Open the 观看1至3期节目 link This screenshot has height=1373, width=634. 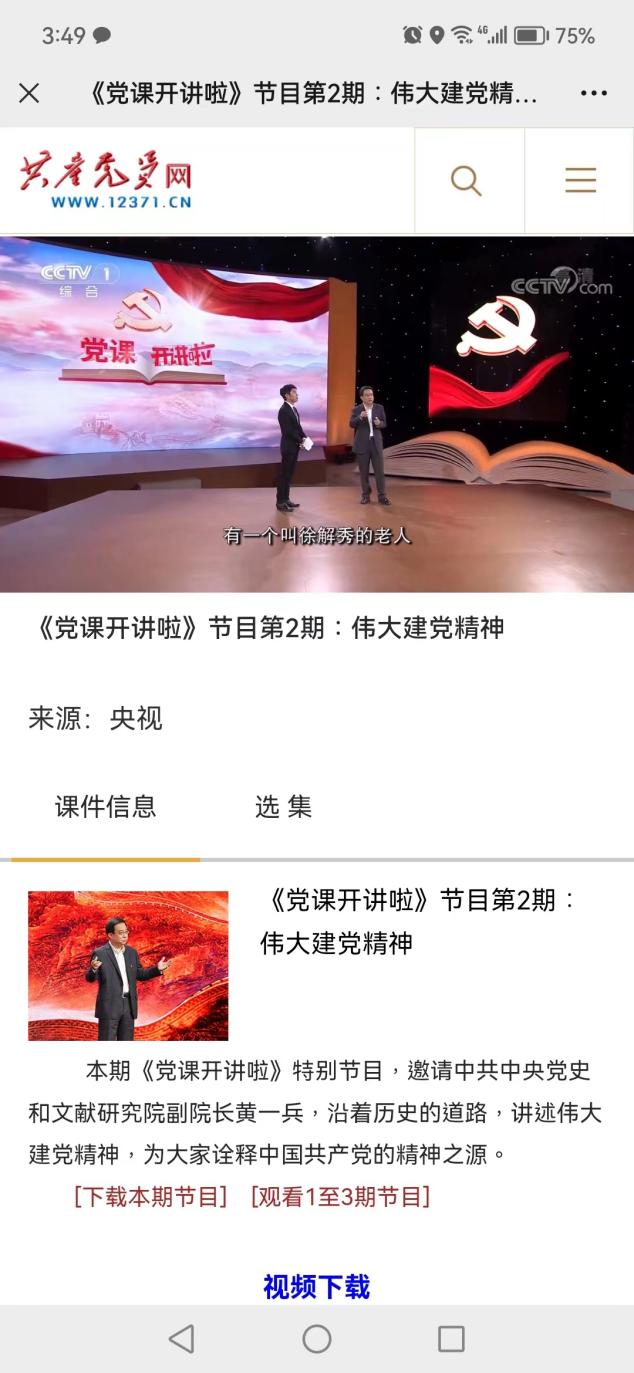point(340,1196)
